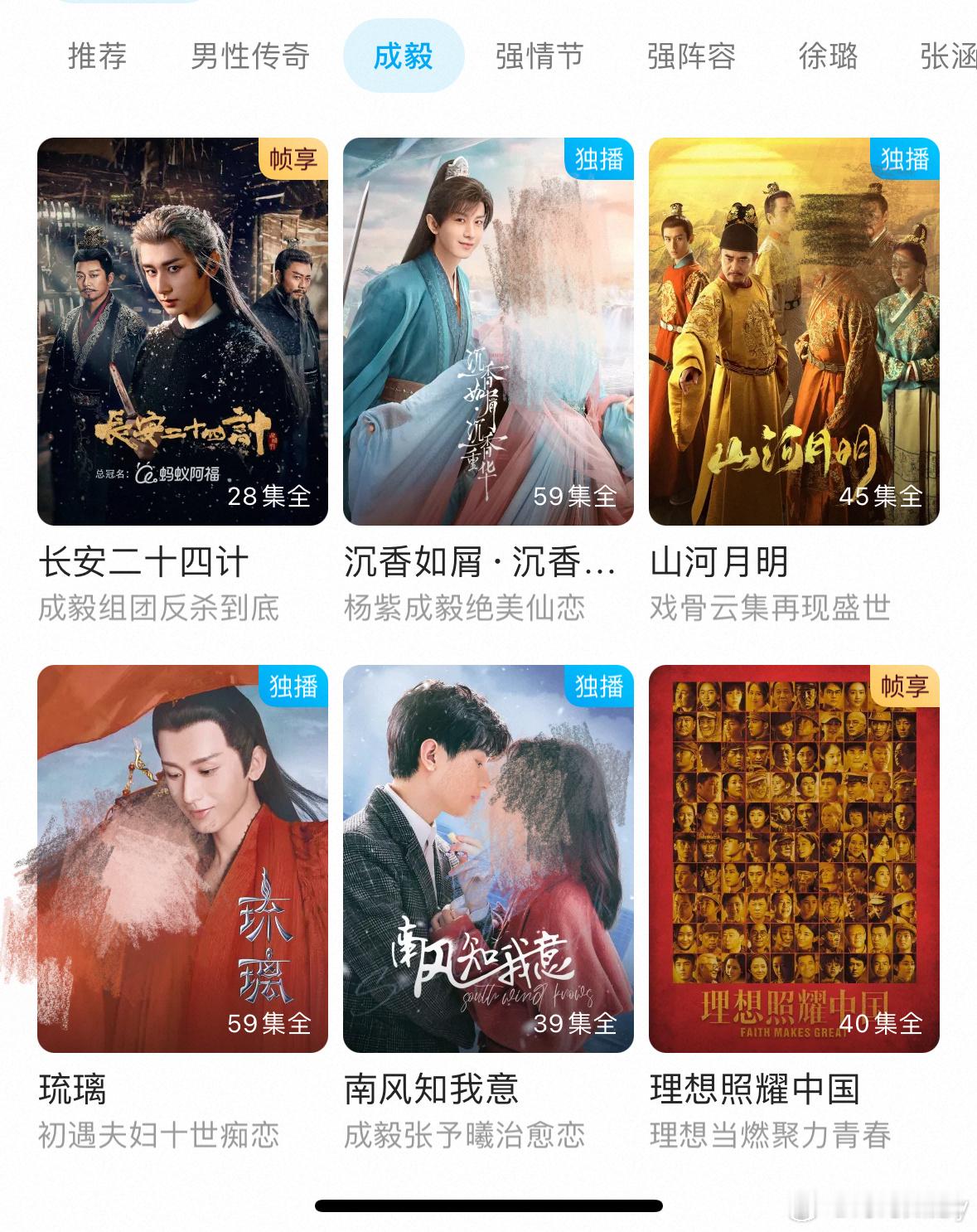View the series 理想照耀中国

pos(794,858)
